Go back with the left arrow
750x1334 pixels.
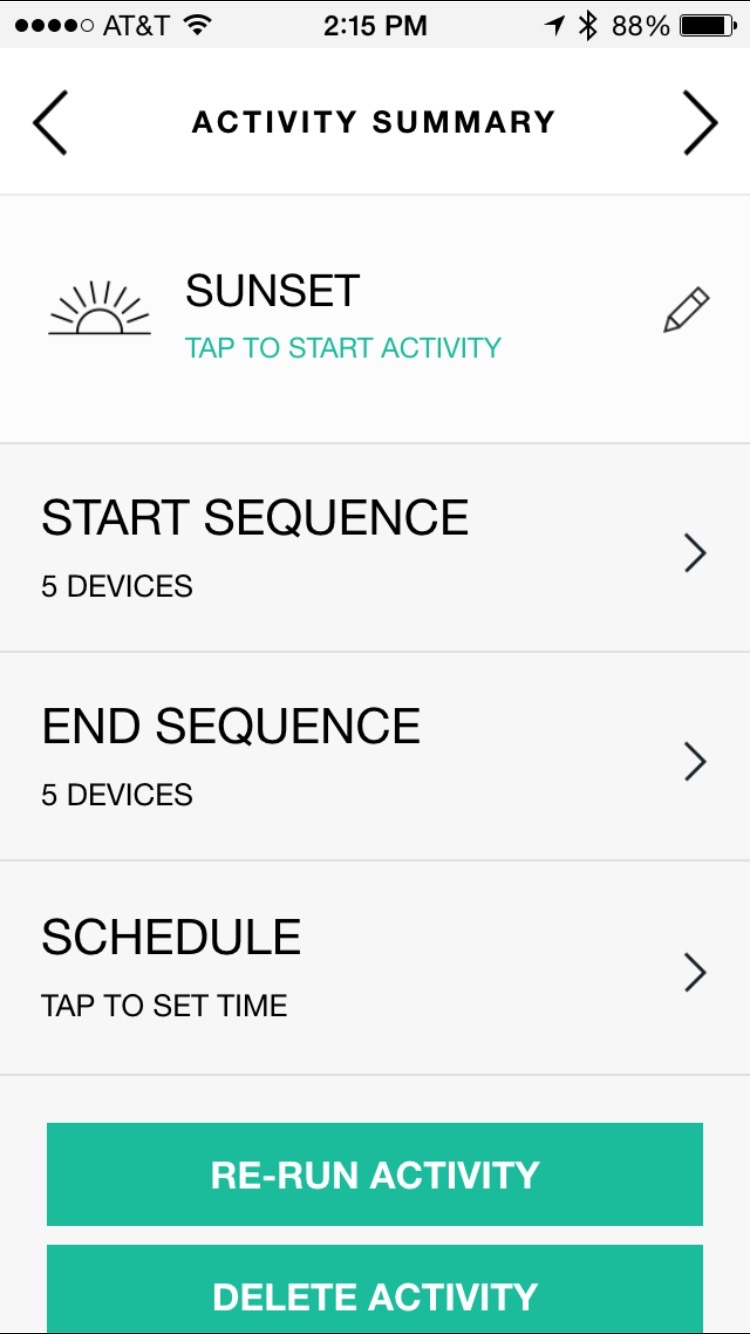[50, 123]
